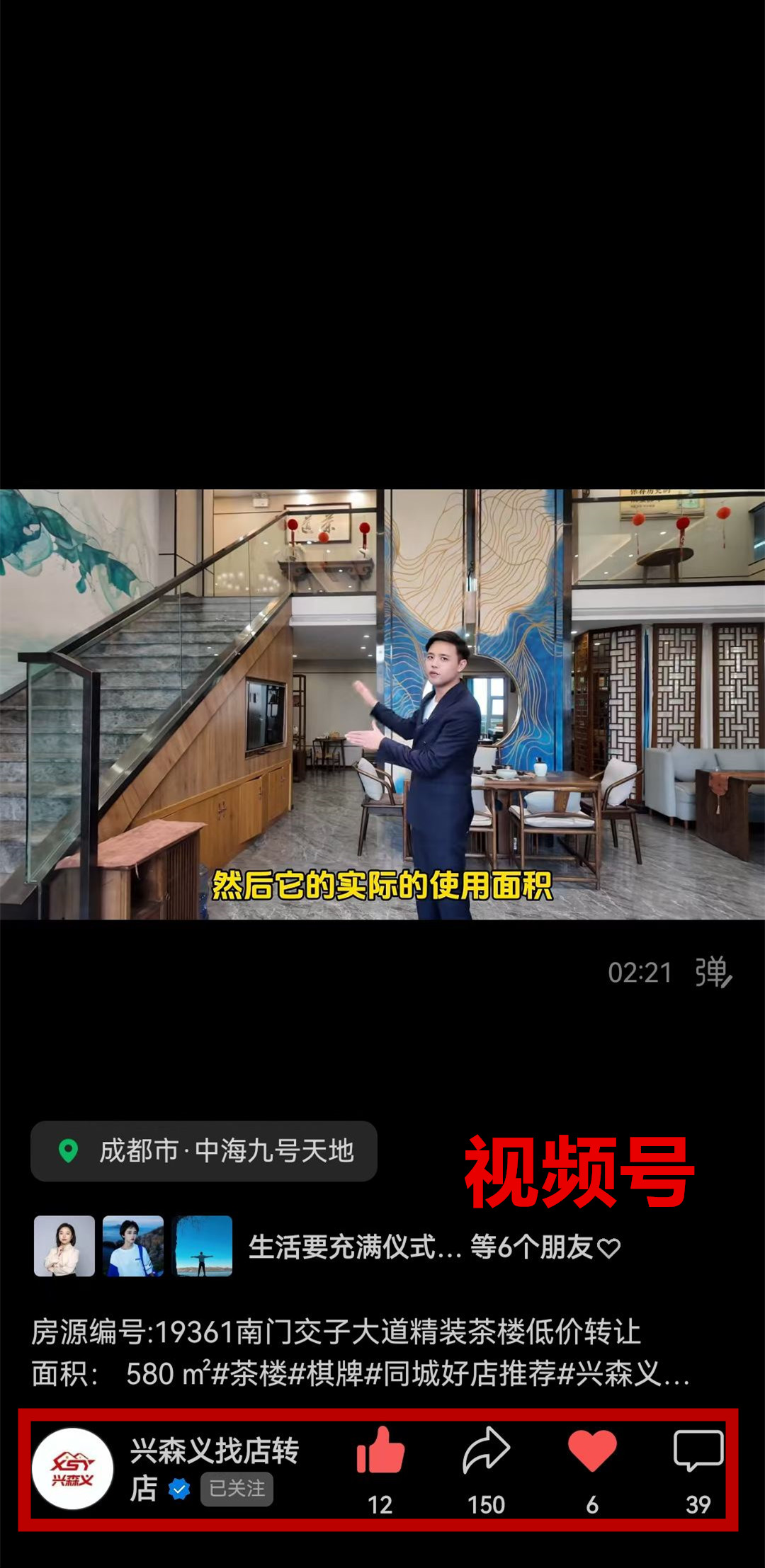Viewport: 765px width, 1568px height.
Task: Expand the video description about 房源编号:19361
Action: click(x=361, y=1353)
